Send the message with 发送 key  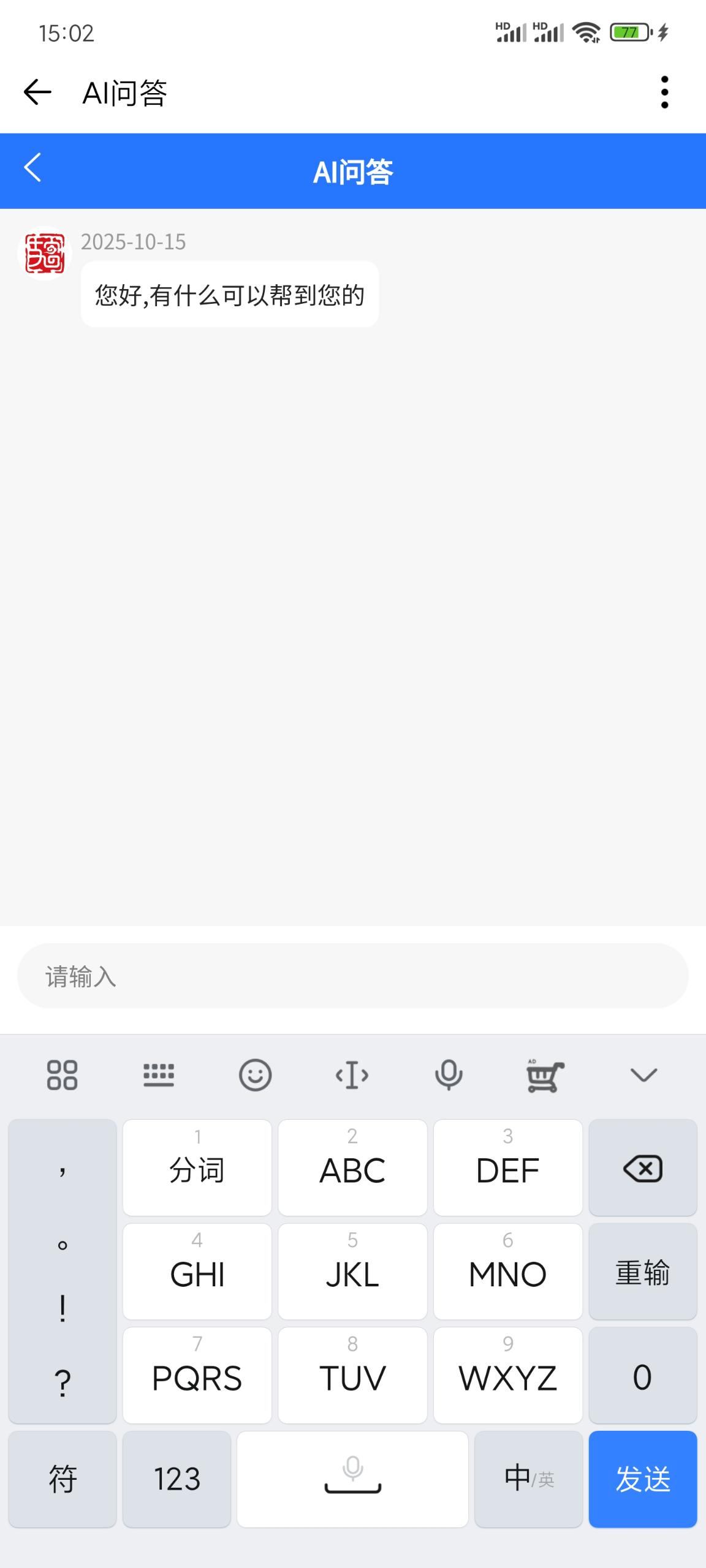(642, 1479)
